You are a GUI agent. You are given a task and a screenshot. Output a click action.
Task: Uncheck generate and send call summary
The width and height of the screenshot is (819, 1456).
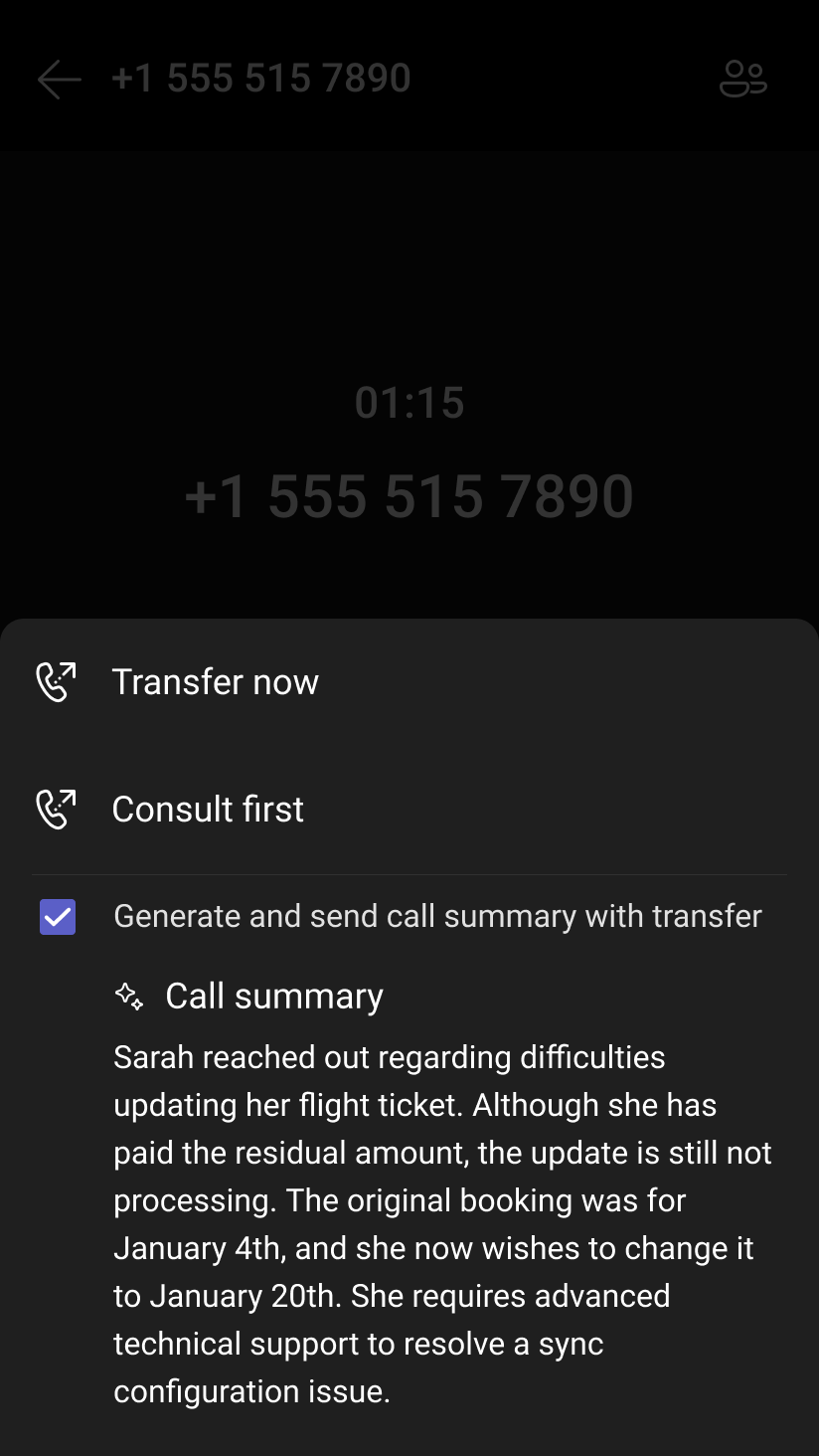[58, 916]
